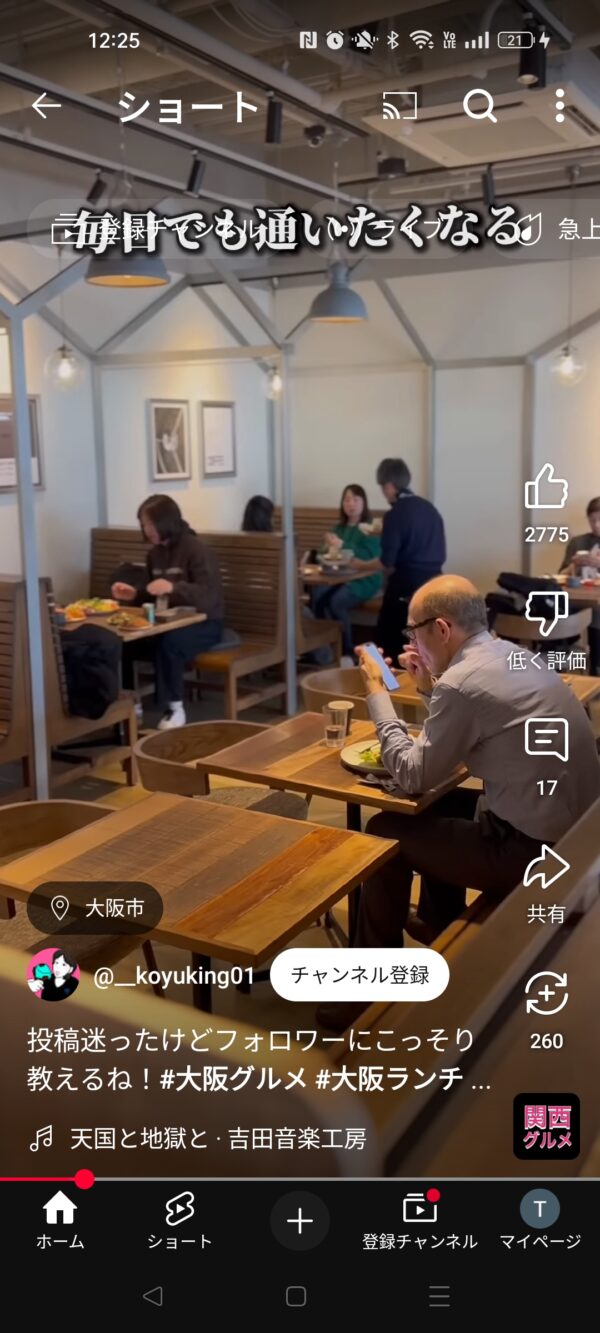Like this Short
600x1333 pixels.
click(x=546, y=488)
